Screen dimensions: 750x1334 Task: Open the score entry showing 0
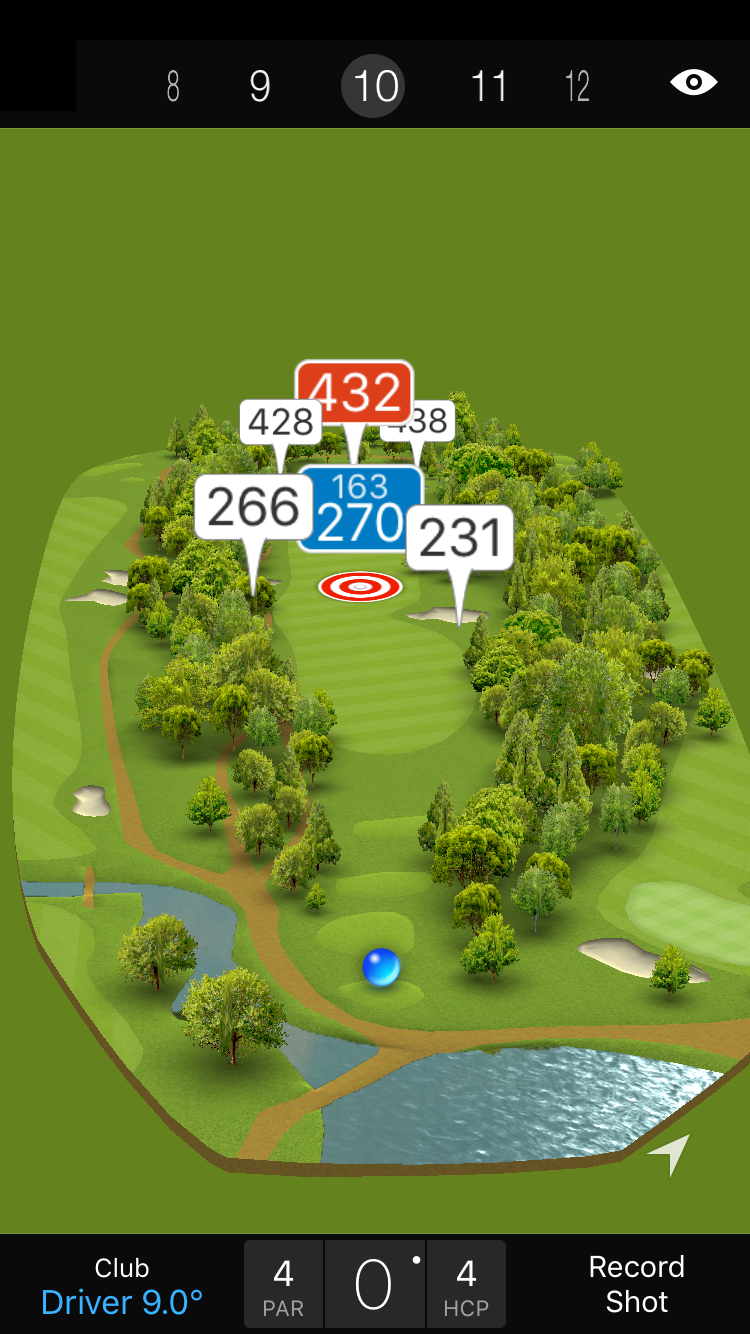(x=375, y=1285)
